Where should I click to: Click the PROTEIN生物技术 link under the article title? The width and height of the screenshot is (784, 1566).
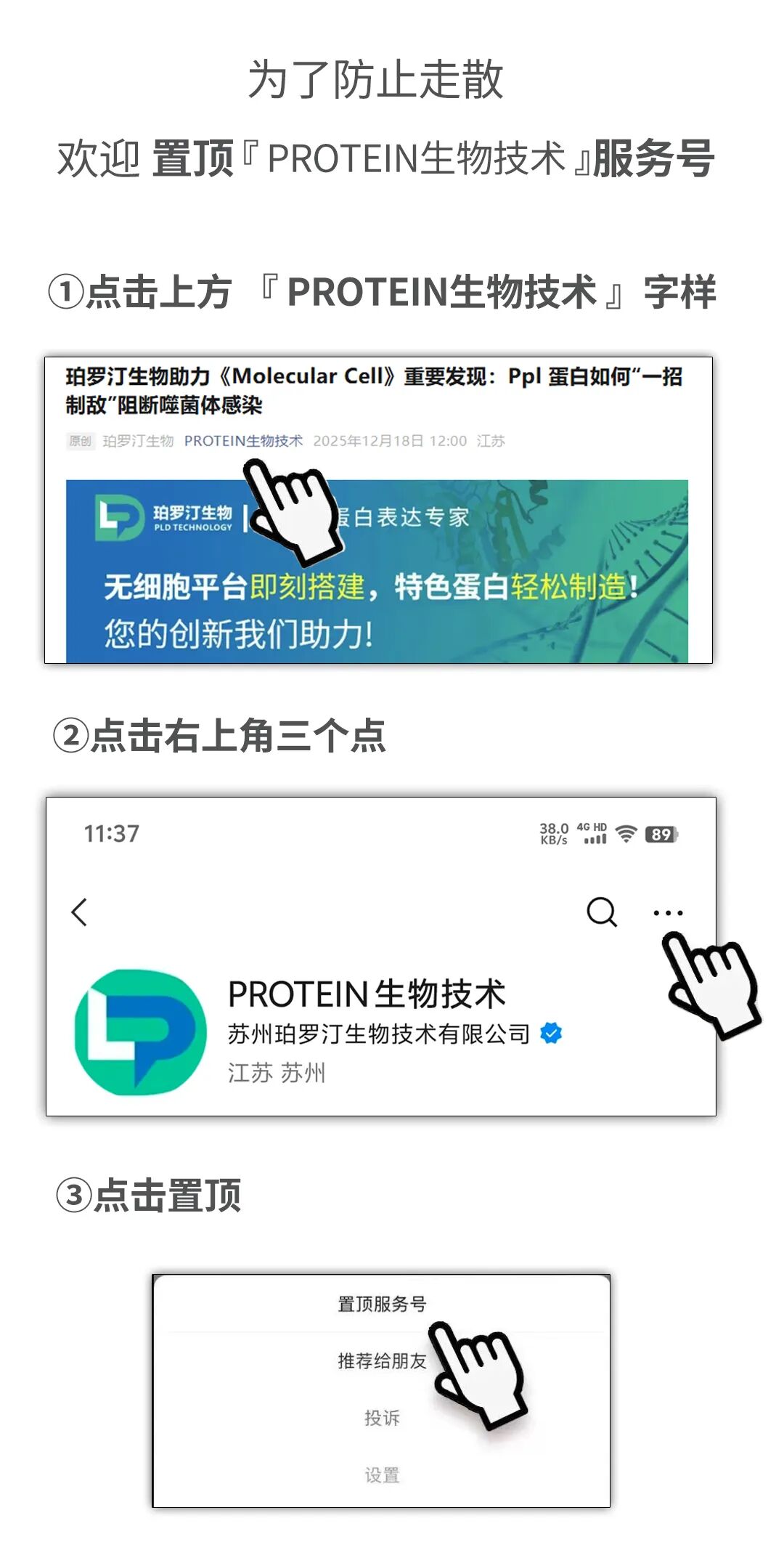pyautogui.click(x=245, y=441)
